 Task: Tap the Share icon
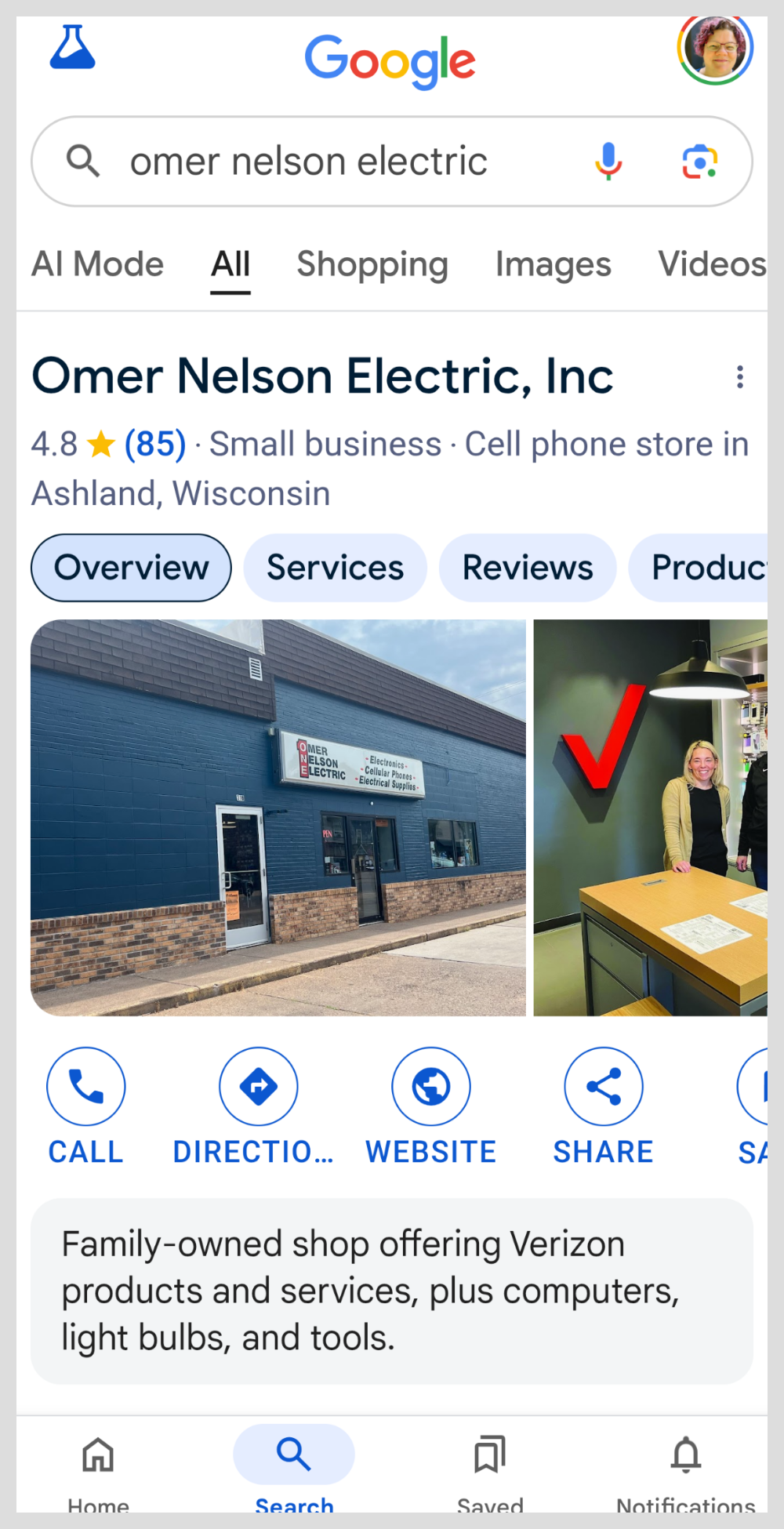603,1086
